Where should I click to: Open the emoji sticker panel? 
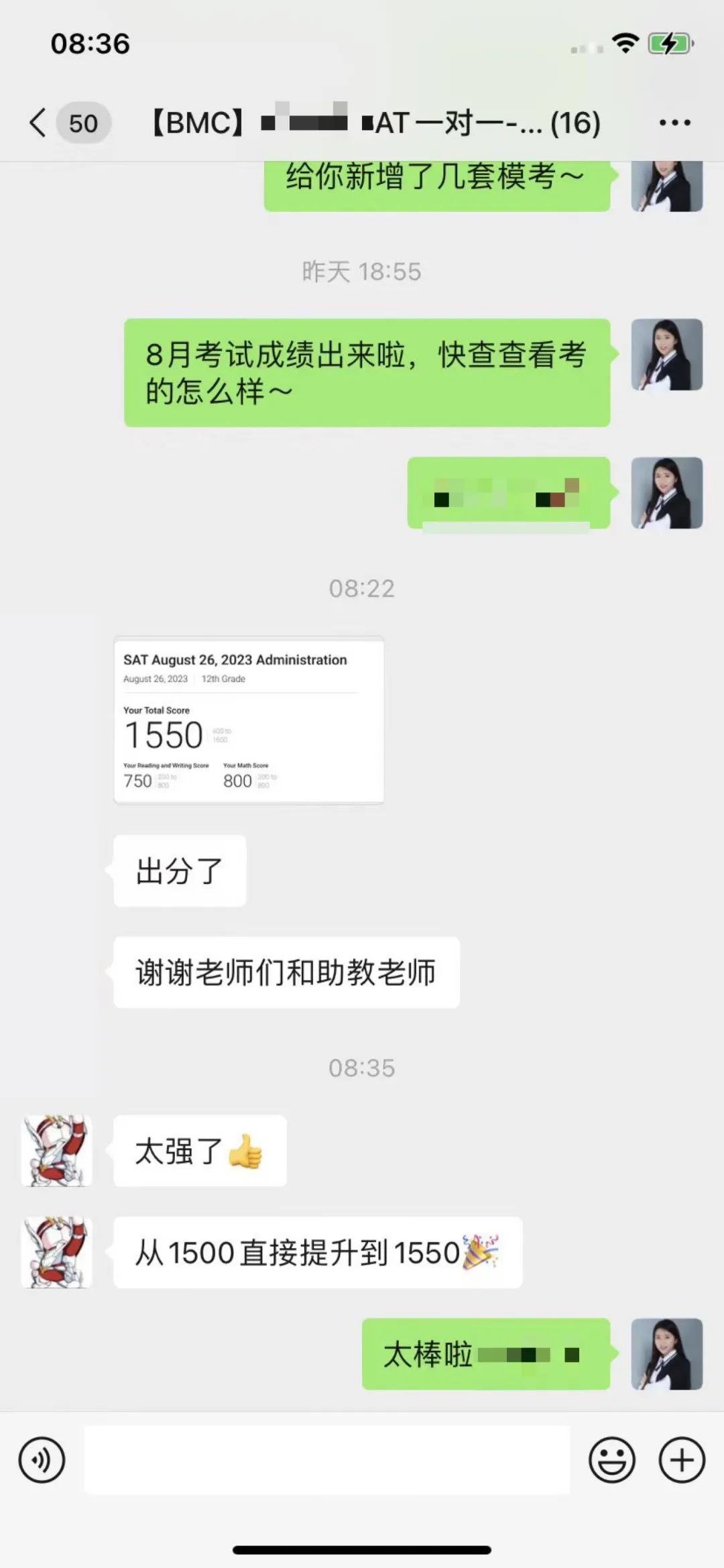(x=611, y=1460)
